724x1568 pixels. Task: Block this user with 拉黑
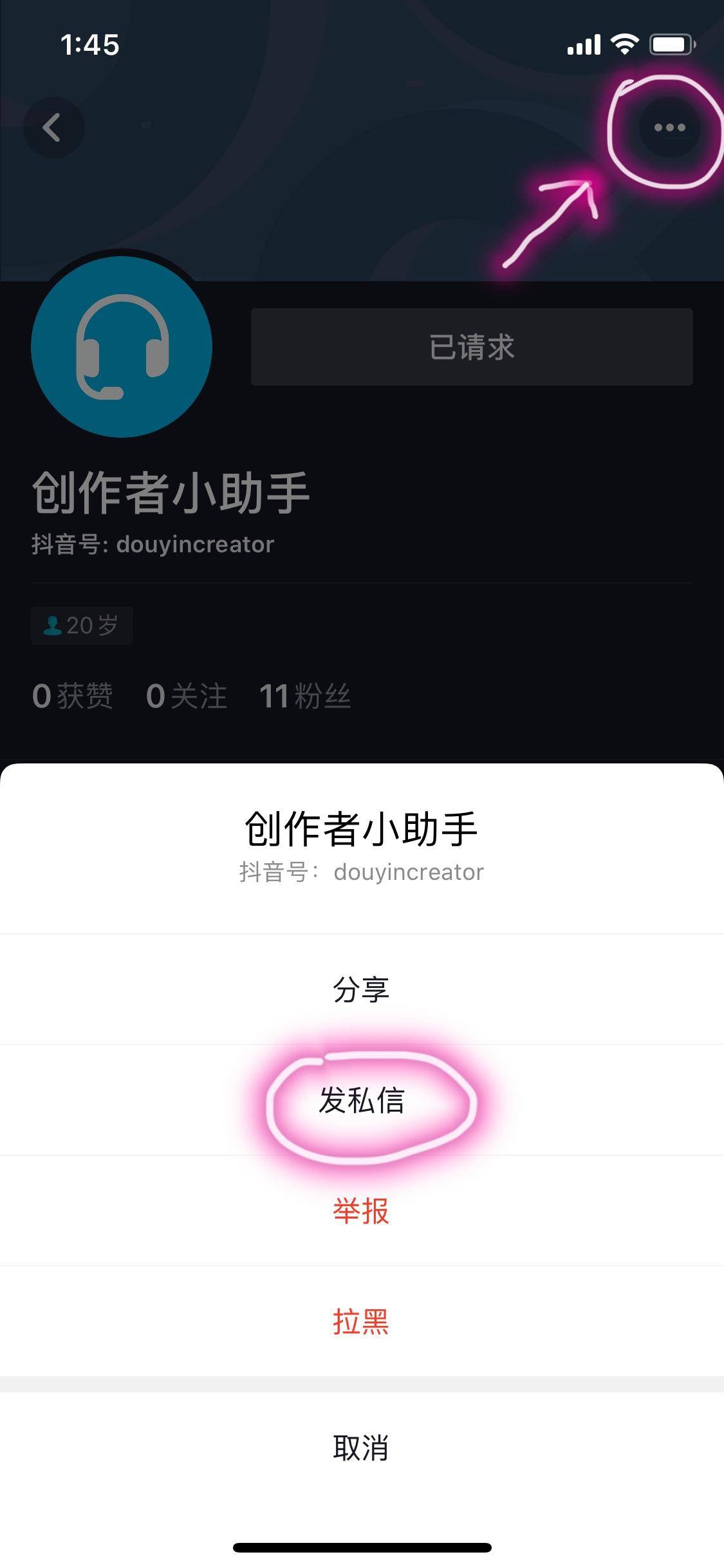[362, 1321]
